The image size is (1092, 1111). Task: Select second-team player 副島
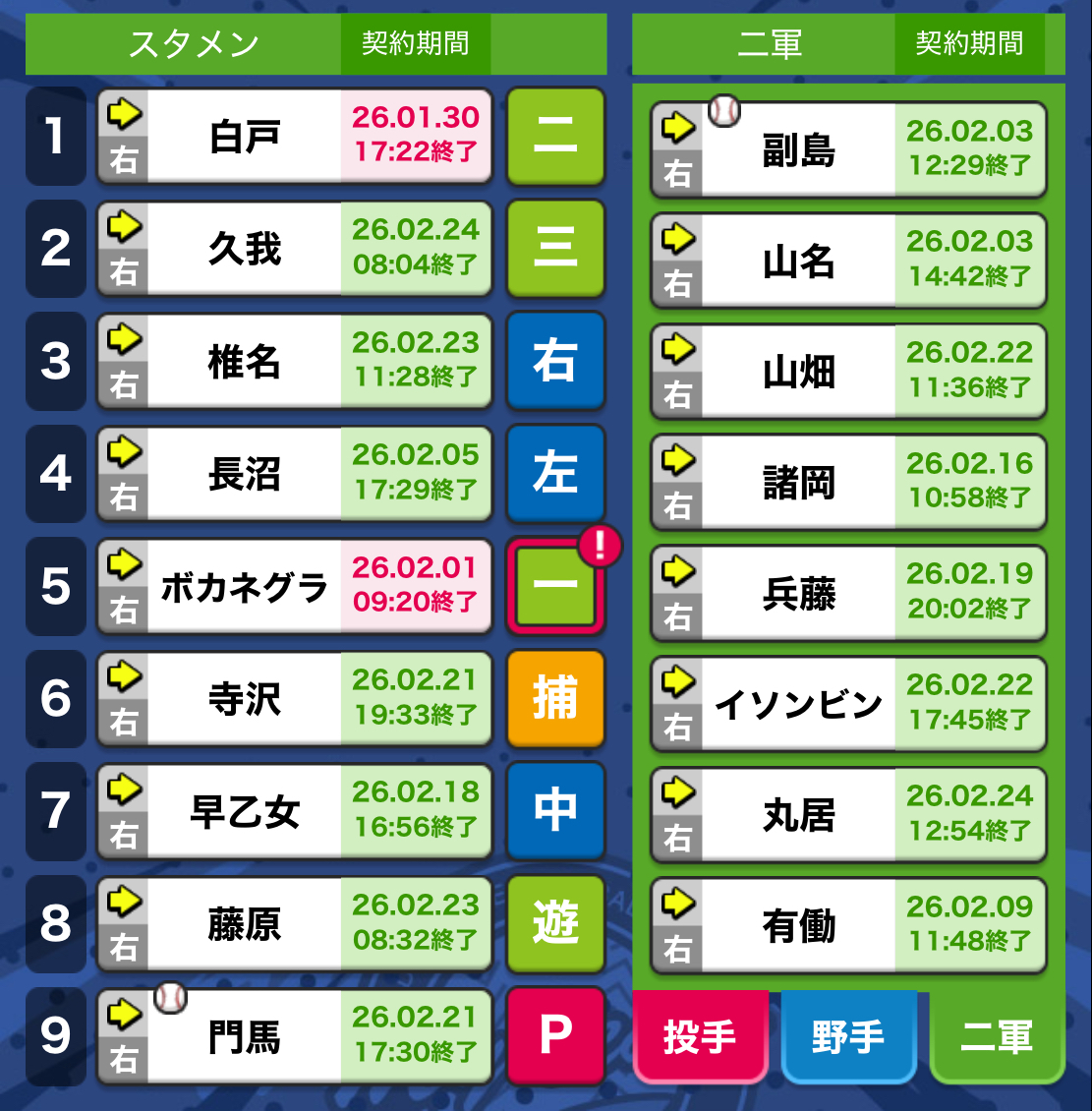848,149
